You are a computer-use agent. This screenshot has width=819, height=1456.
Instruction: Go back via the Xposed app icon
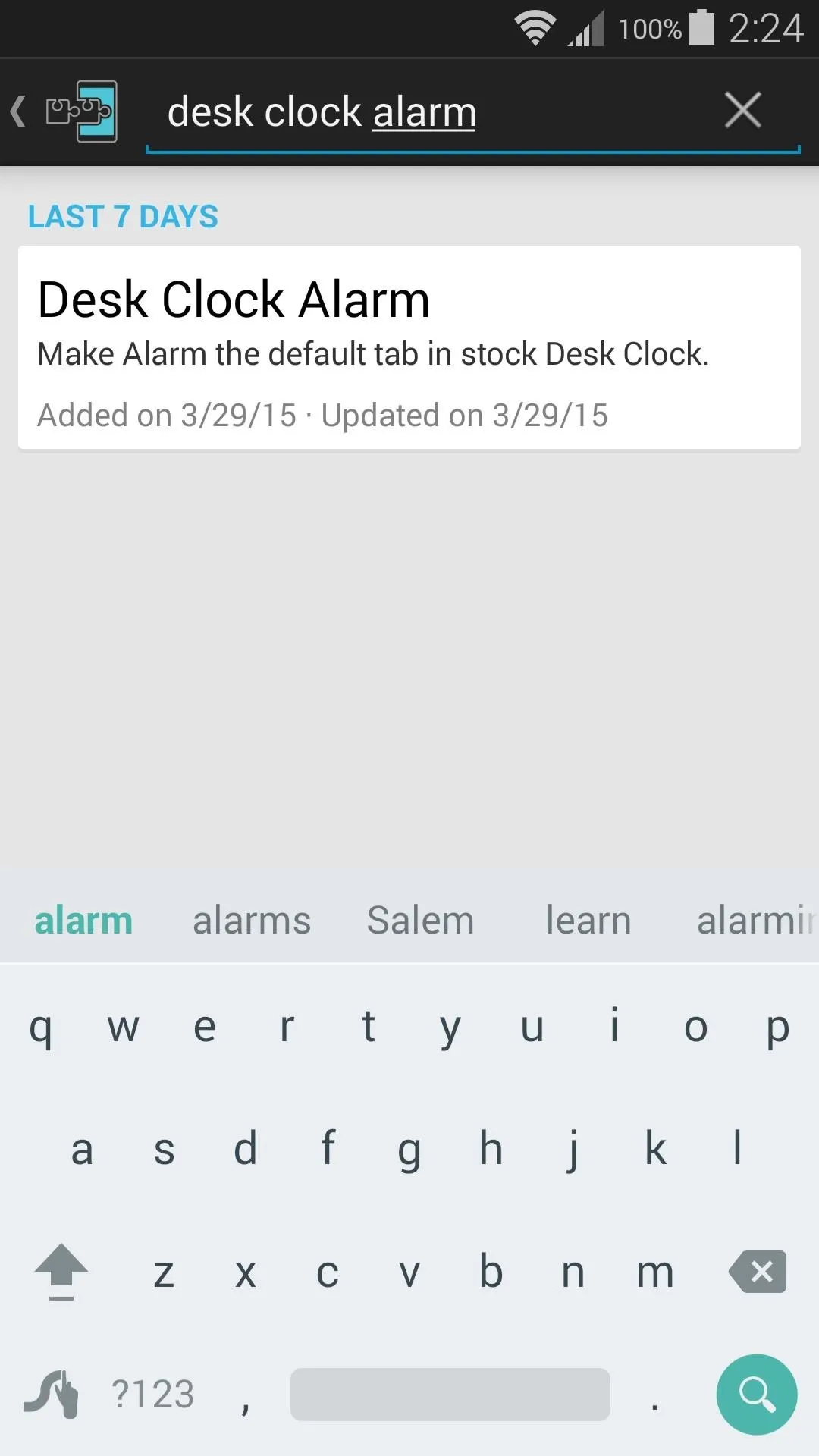64,111
